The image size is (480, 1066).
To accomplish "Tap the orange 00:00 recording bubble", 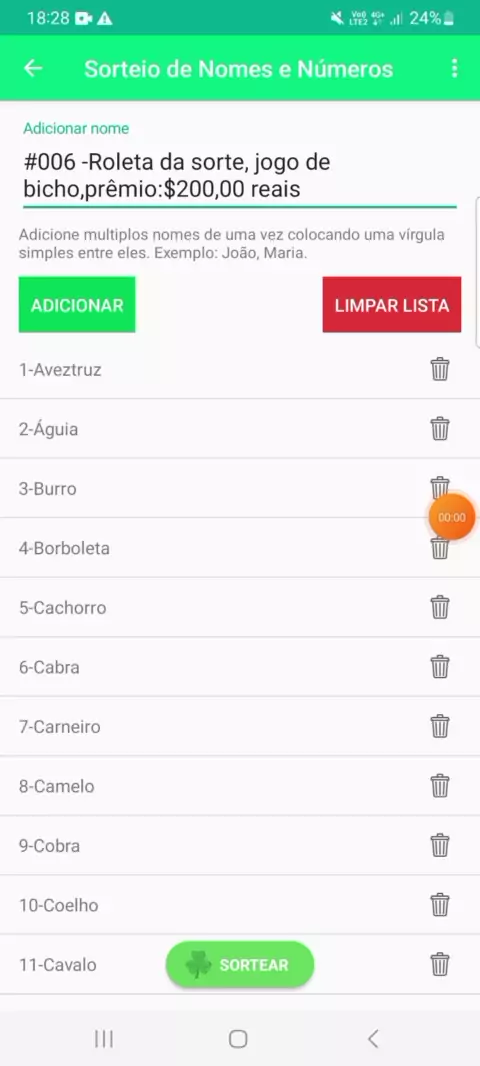I will (x=452, y=517).
